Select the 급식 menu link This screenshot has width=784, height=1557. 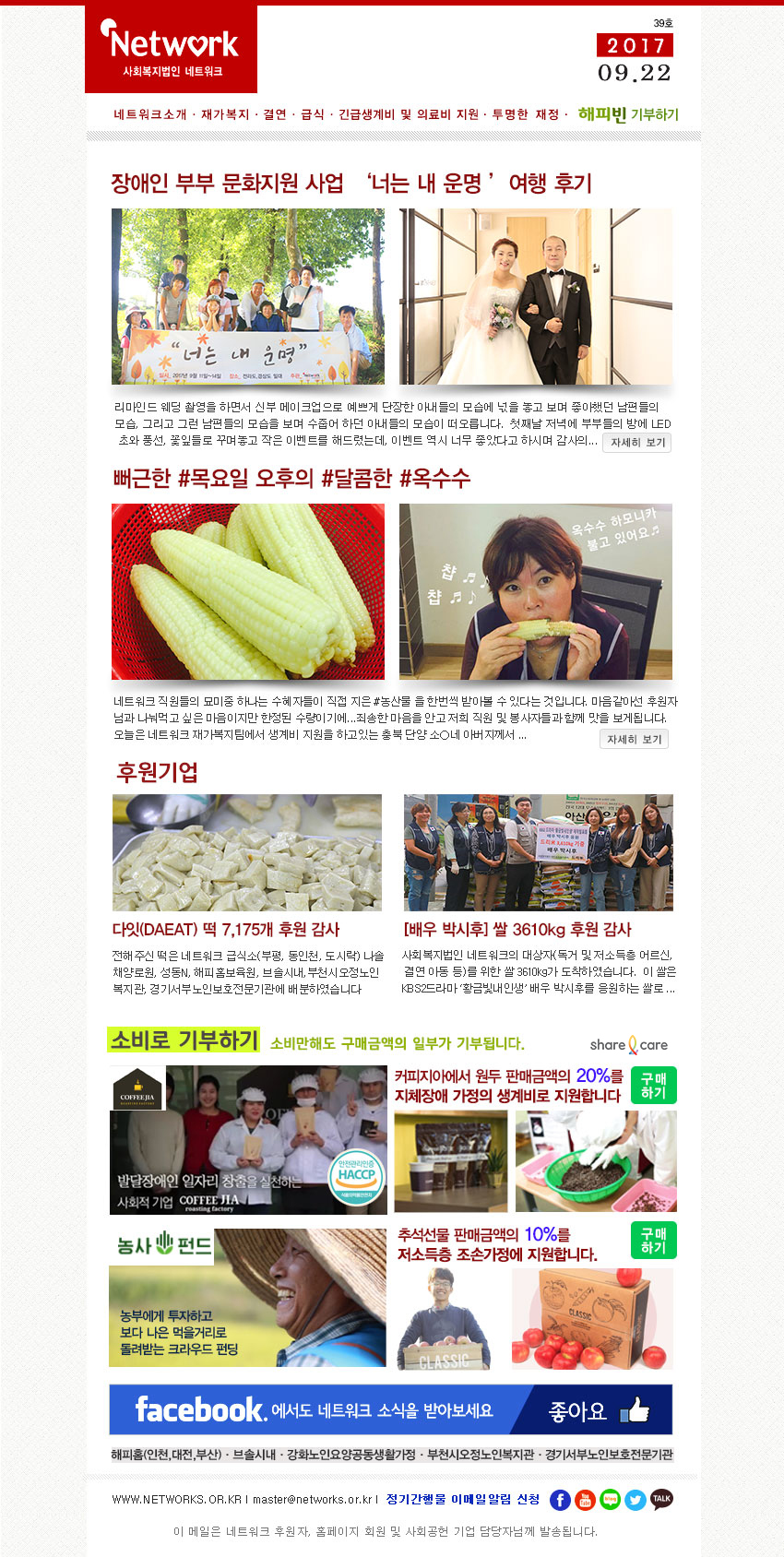tap(313, 114)
